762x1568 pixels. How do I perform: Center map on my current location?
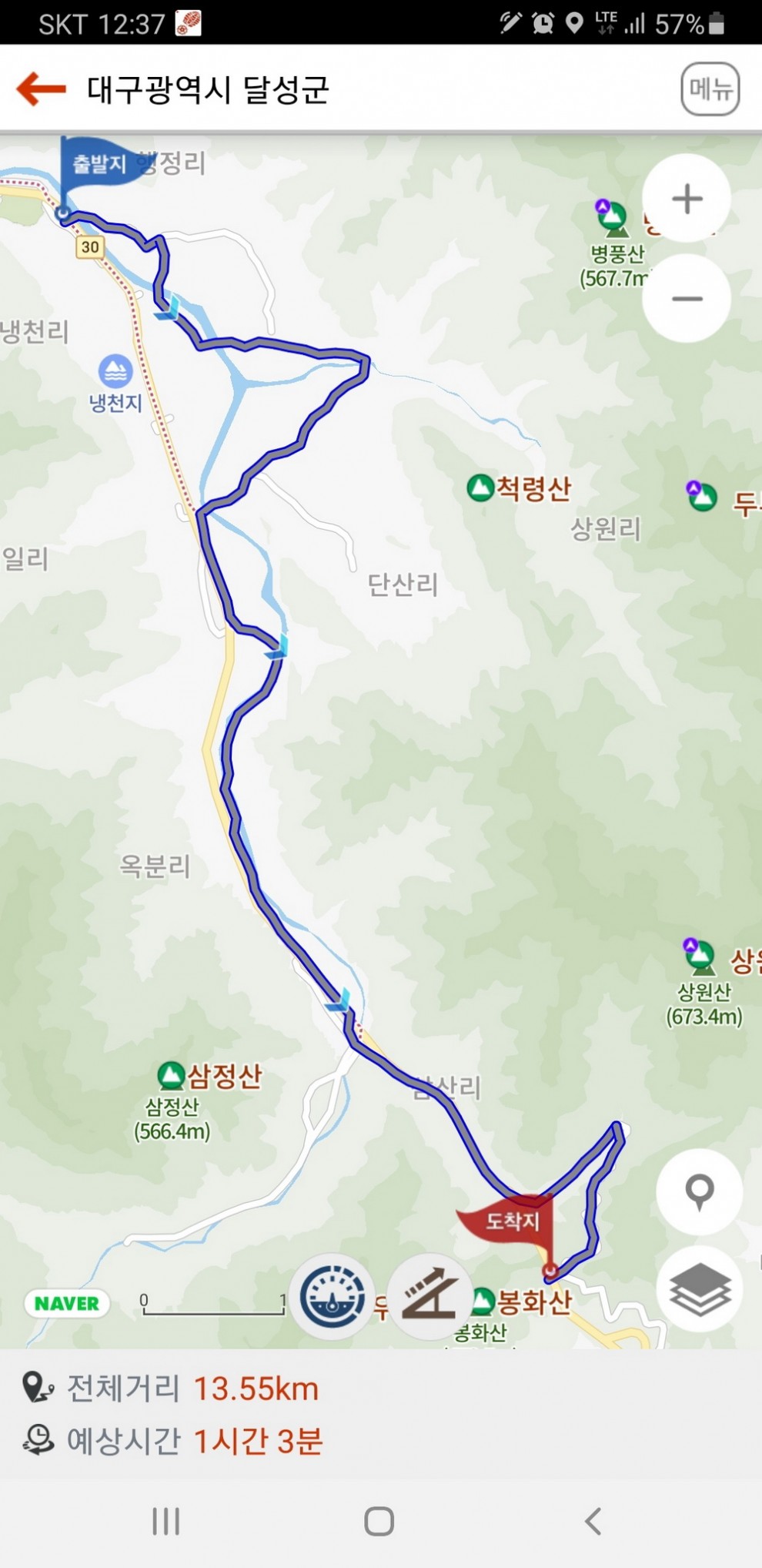point(699,1191)
